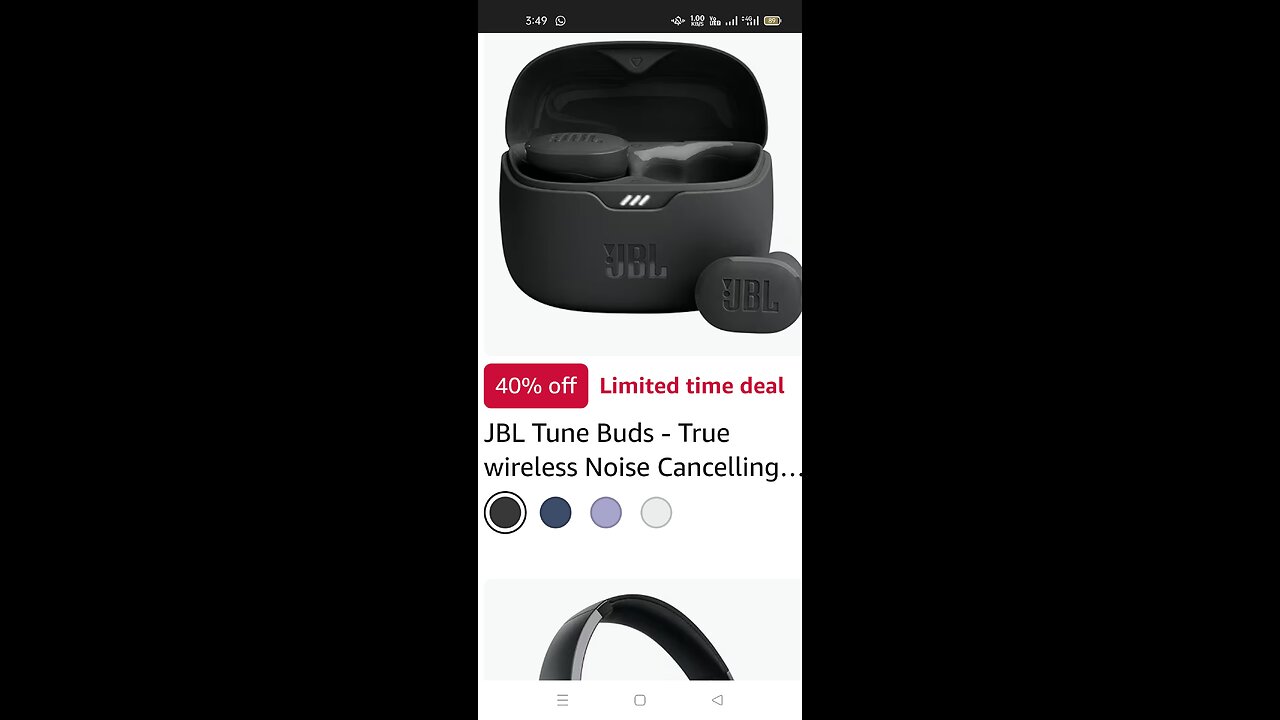Select the black color option
1280x720 pixels.
[505, 513]
